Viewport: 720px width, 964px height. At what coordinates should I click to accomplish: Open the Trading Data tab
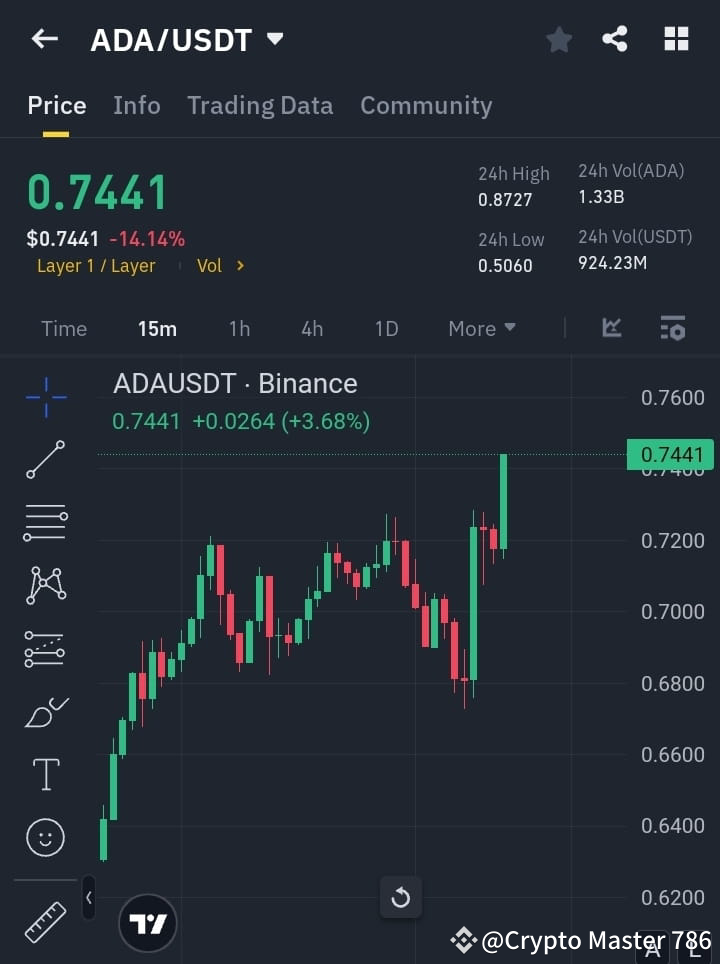click(260, 105)
